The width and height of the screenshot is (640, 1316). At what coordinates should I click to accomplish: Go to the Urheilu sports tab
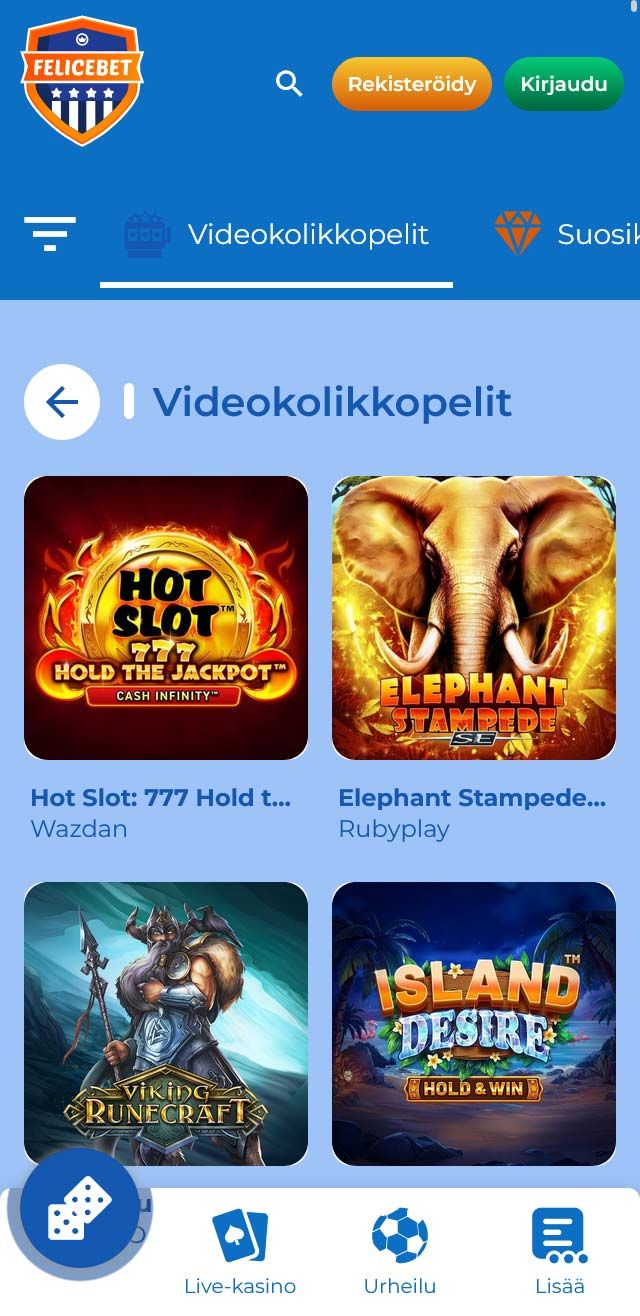click(x=400, y=1250)
